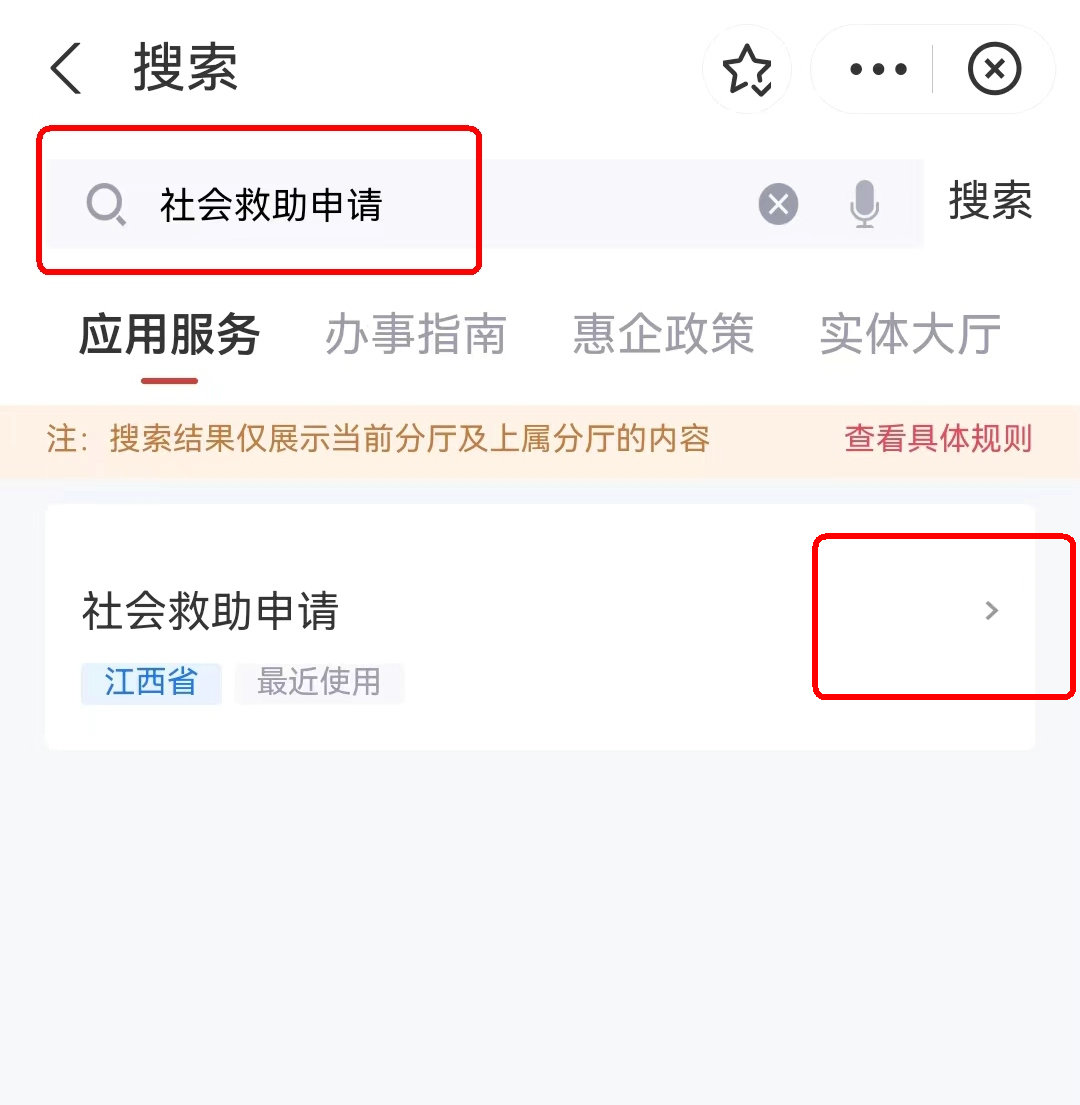Select the 应用服务 tab
This screenshot has height=1105, width=1080.
169,335
